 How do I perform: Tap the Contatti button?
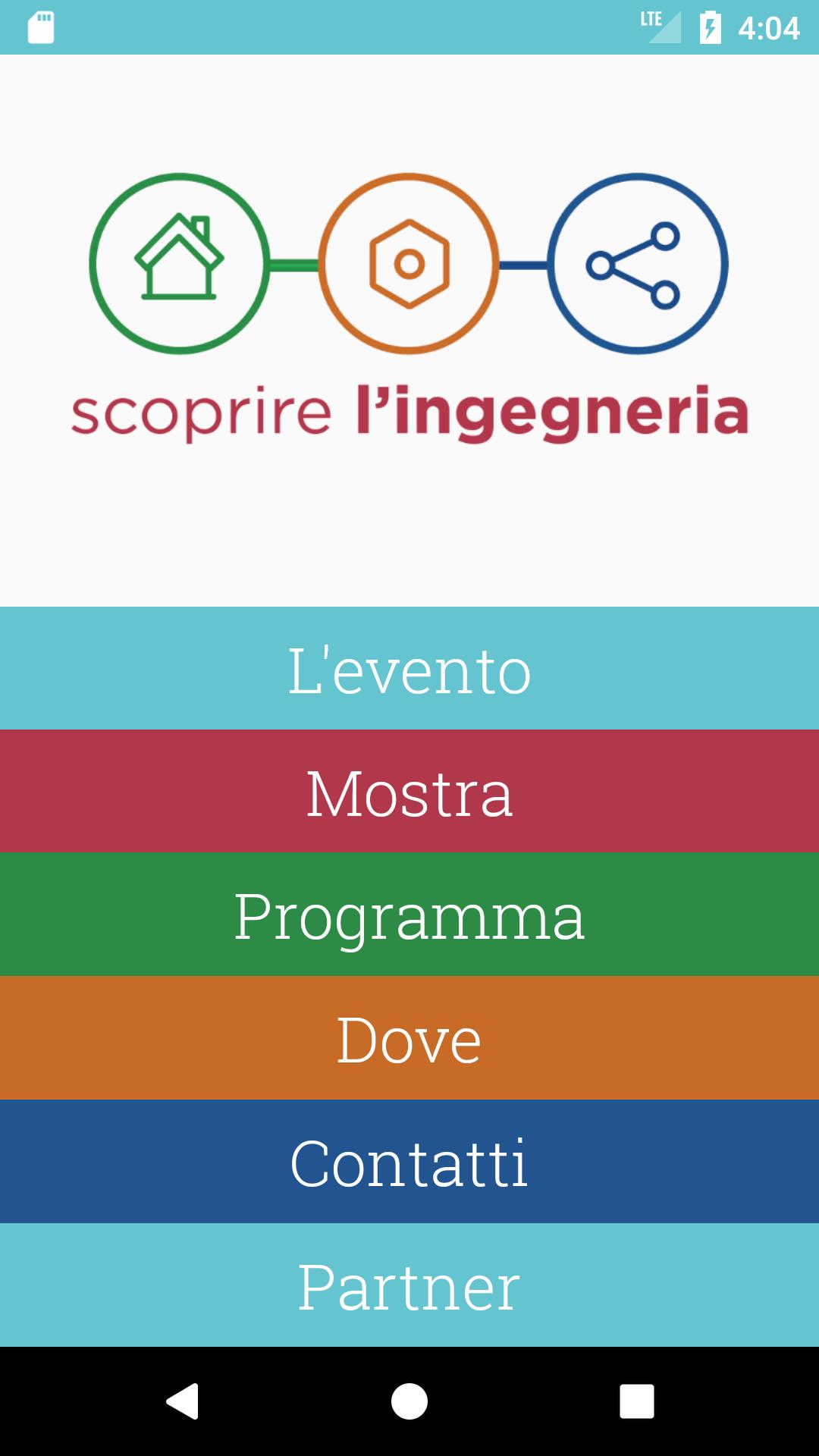pos(409,1162)
